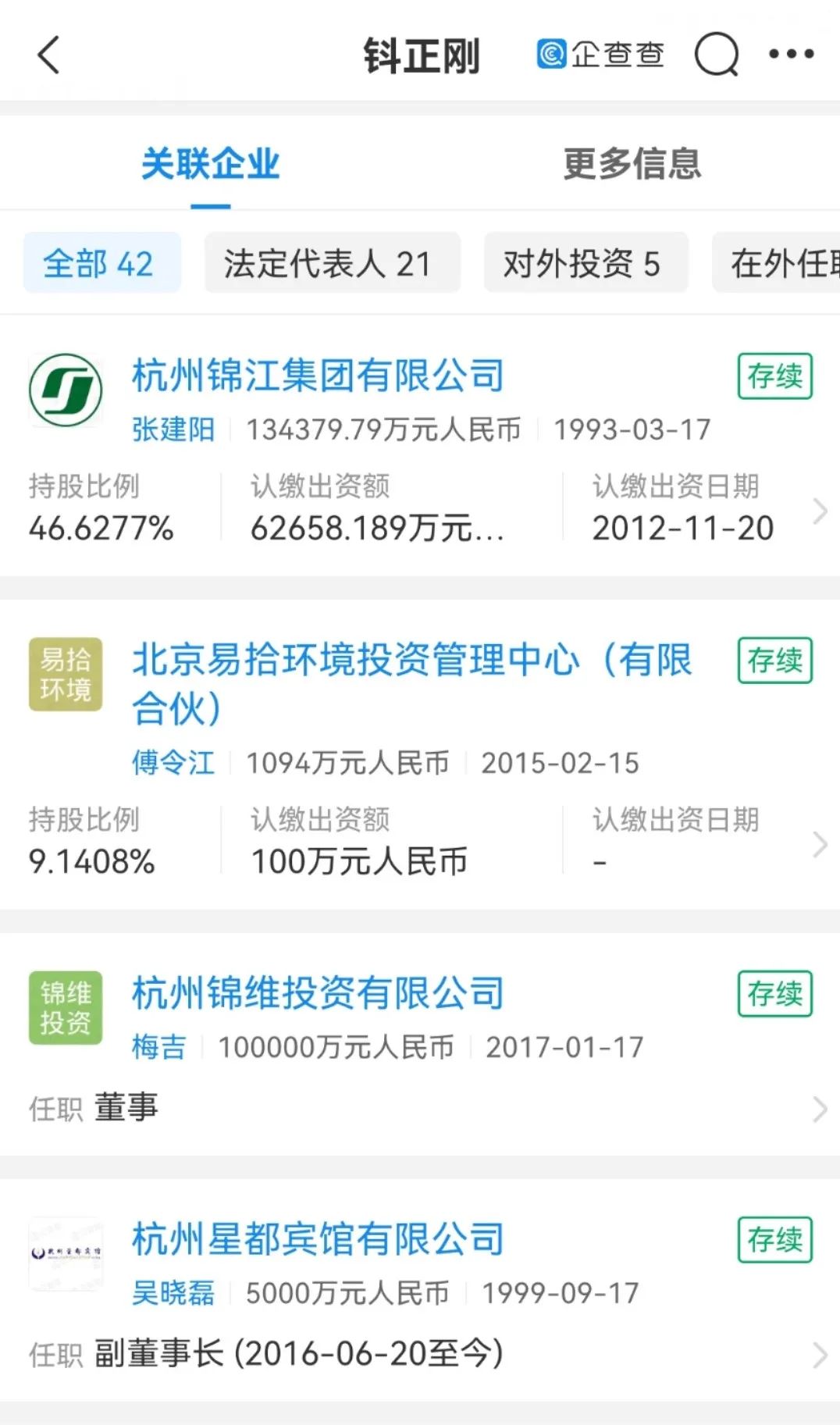The height and width of the screenshot is (1425, 840).
Task: Open the search magnifier icon
Action: coord(717,55)
